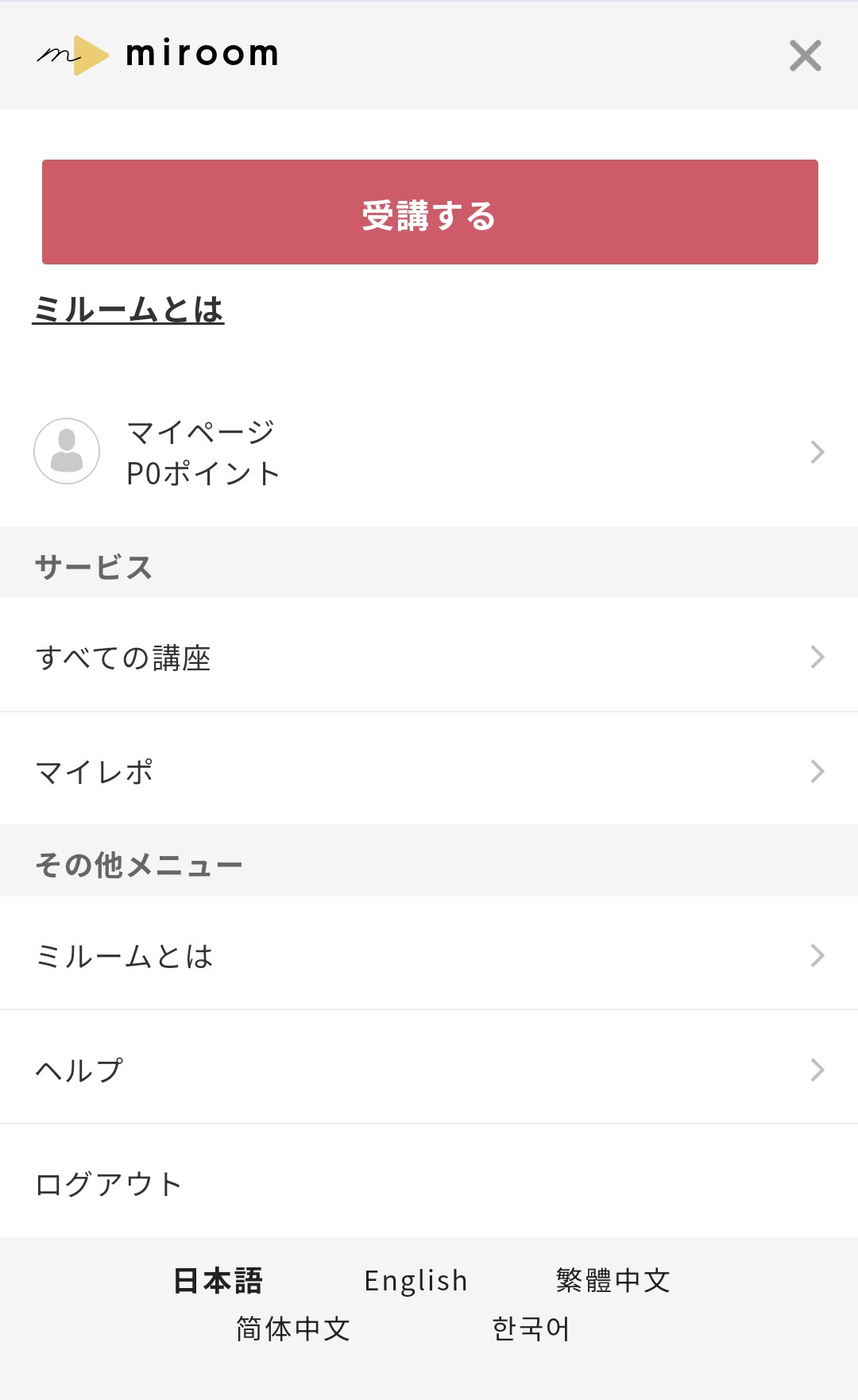
Task: Open マイページ with P0ポイント
Action: (x=429, y=452)
